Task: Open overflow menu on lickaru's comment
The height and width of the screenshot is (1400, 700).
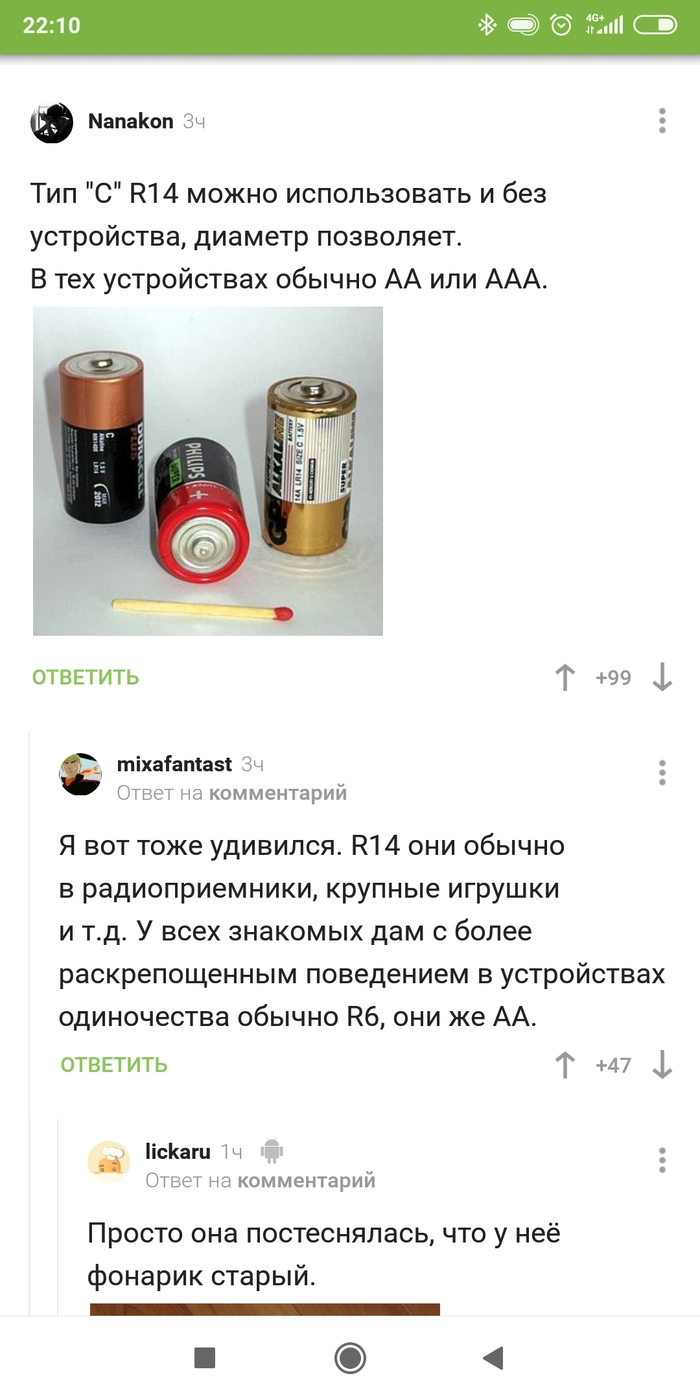Action: pos(662,1160)
